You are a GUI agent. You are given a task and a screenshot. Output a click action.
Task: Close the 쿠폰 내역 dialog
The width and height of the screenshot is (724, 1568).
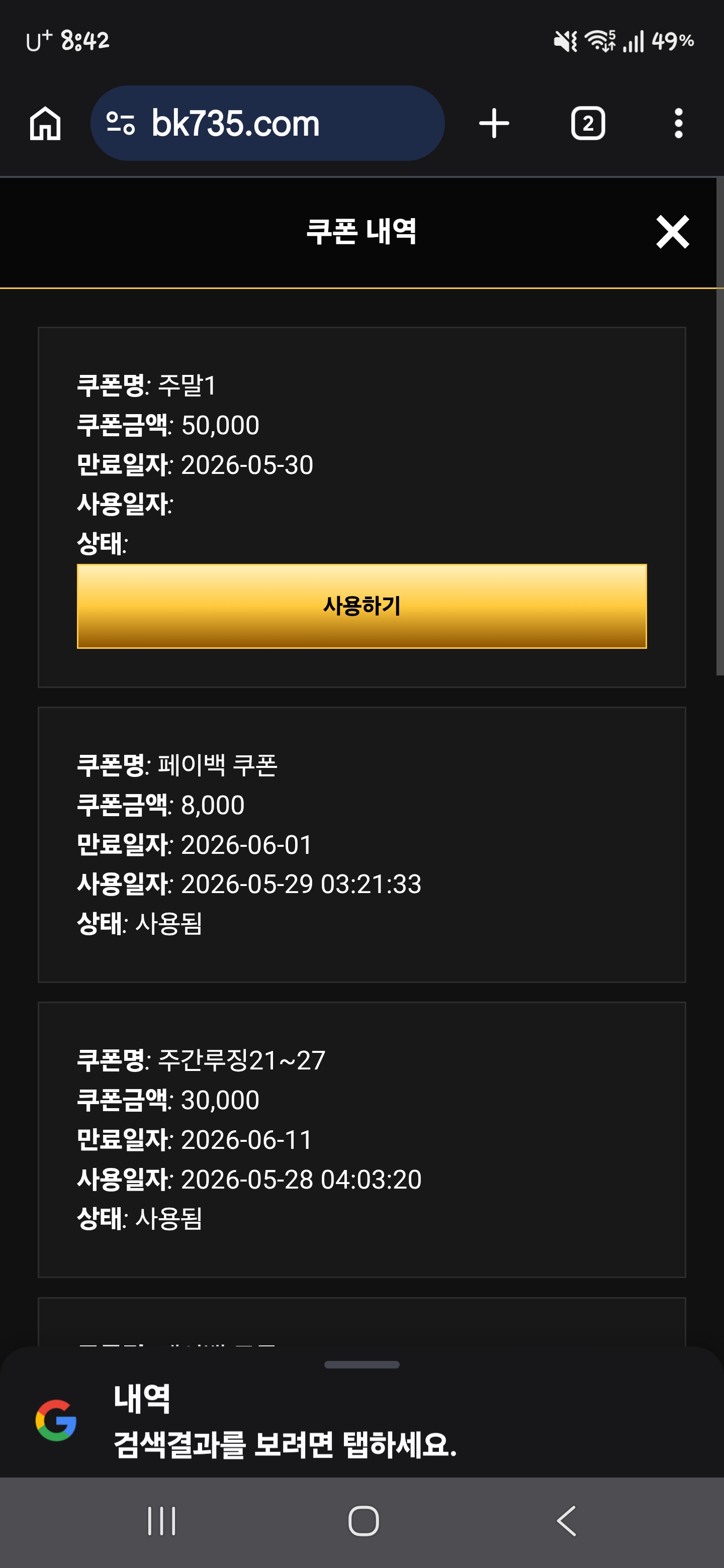pyautogui.click(x=672, y=232)
